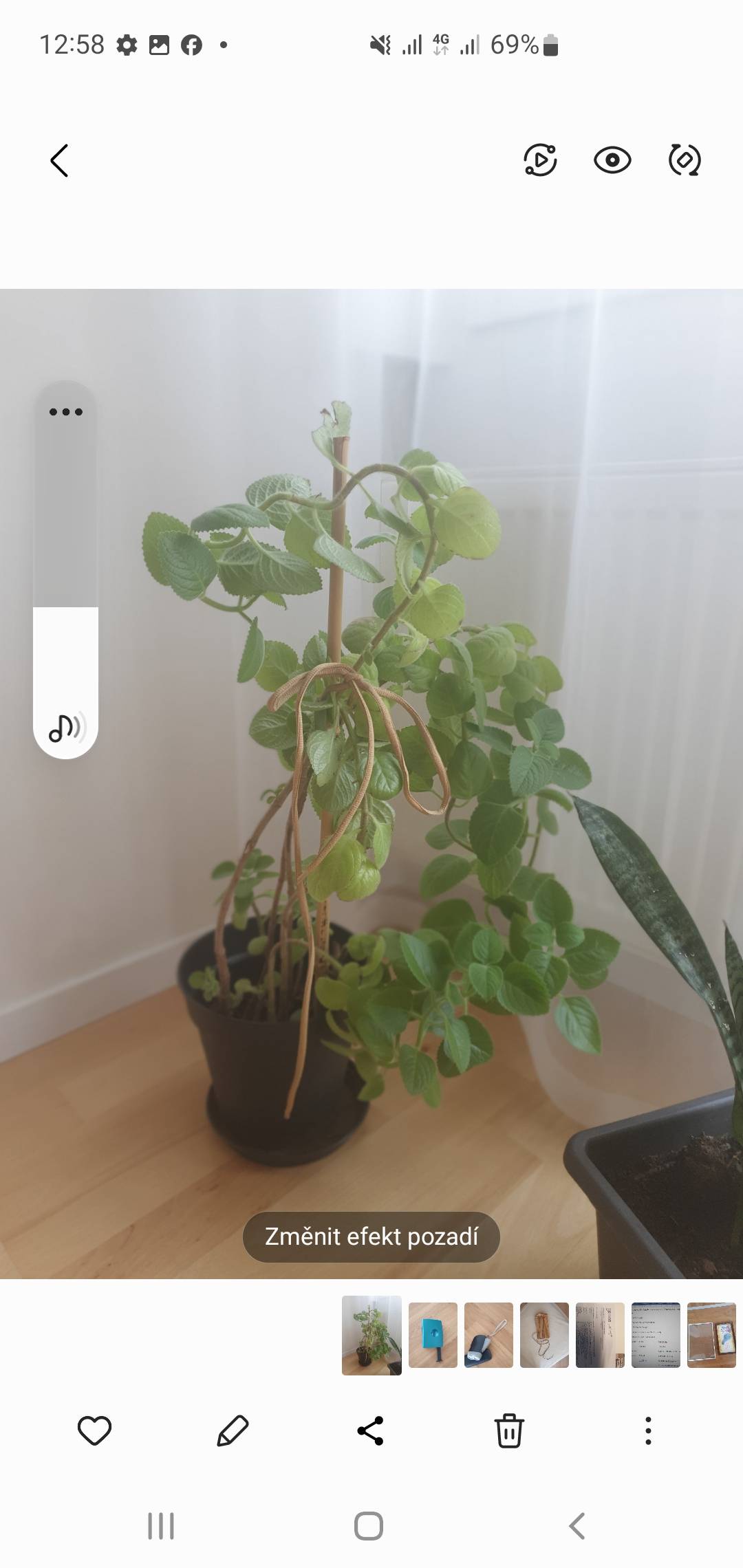The image size is (743, 1568).
Task: Open the turquoise object thumbnail
Action: click(433, 1335)
